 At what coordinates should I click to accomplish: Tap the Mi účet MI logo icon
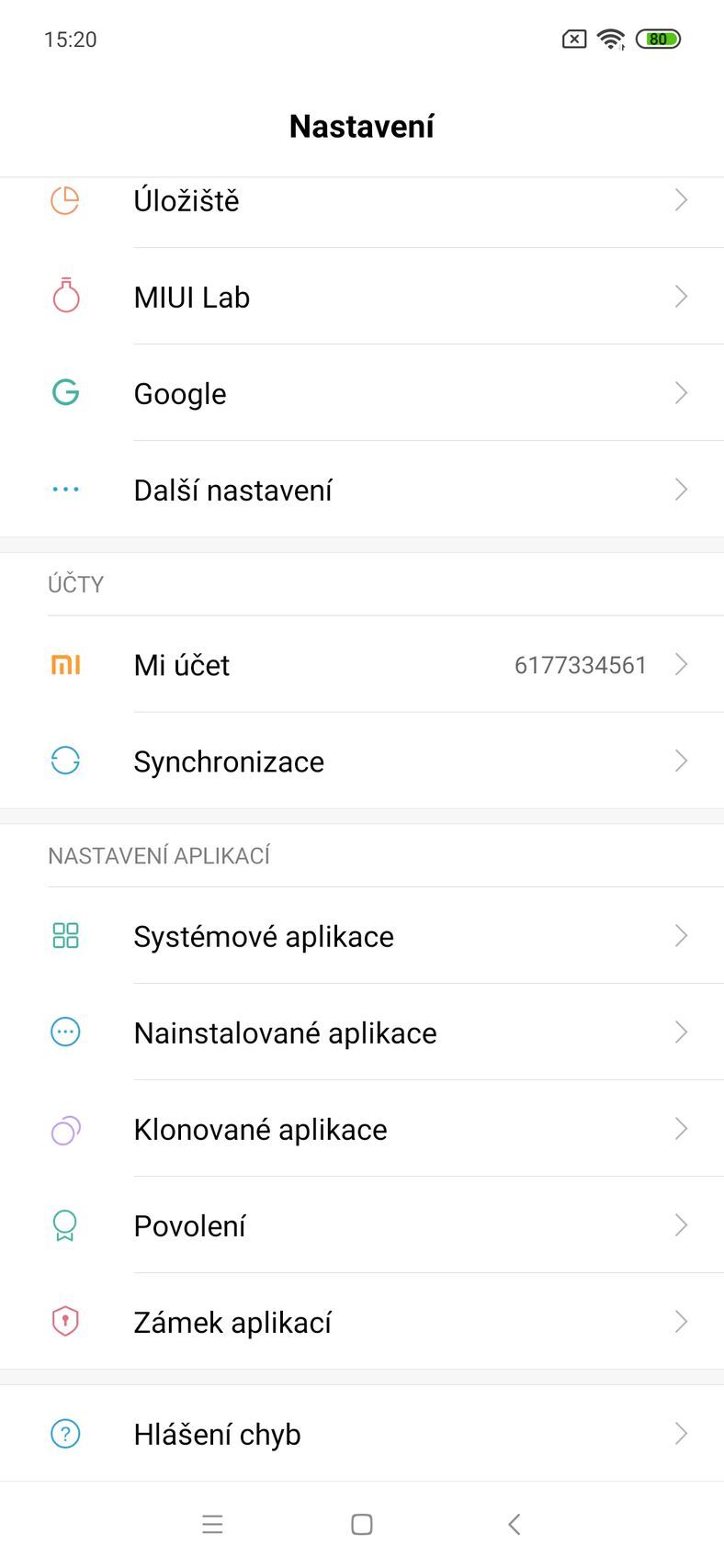tap(64, 664)
